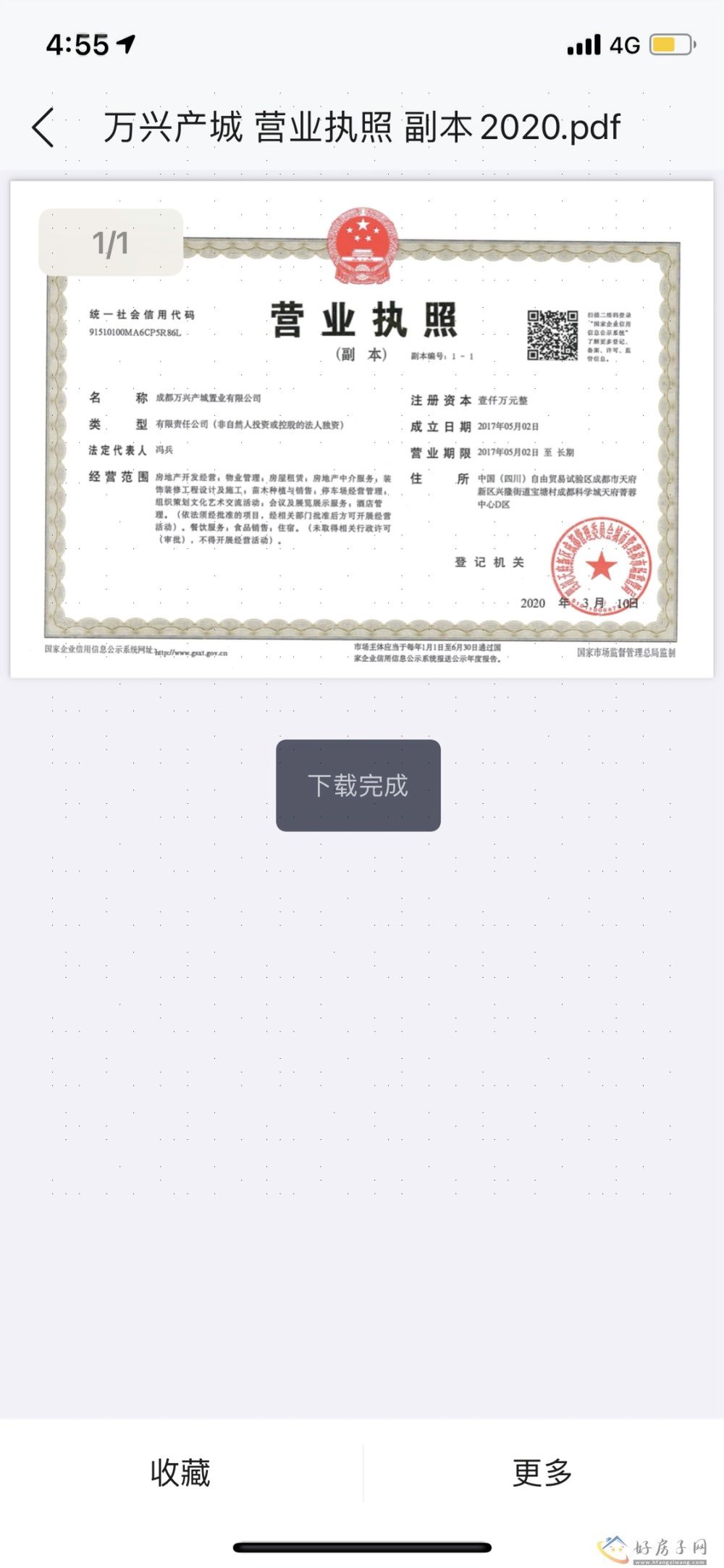Go back using the top-left arrow
724x1568 pixels.
(43, 127)
